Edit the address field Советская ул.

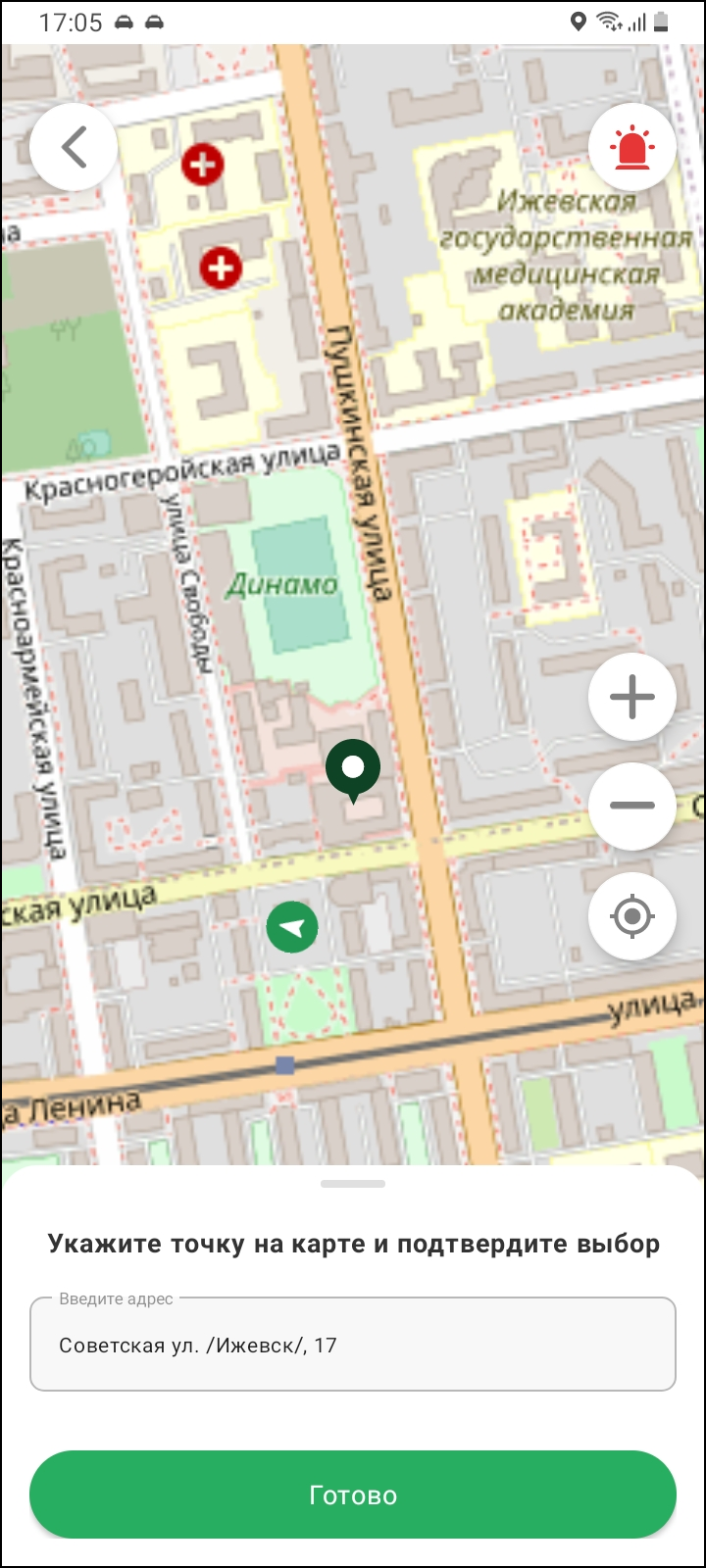[x=353, y=1345]
